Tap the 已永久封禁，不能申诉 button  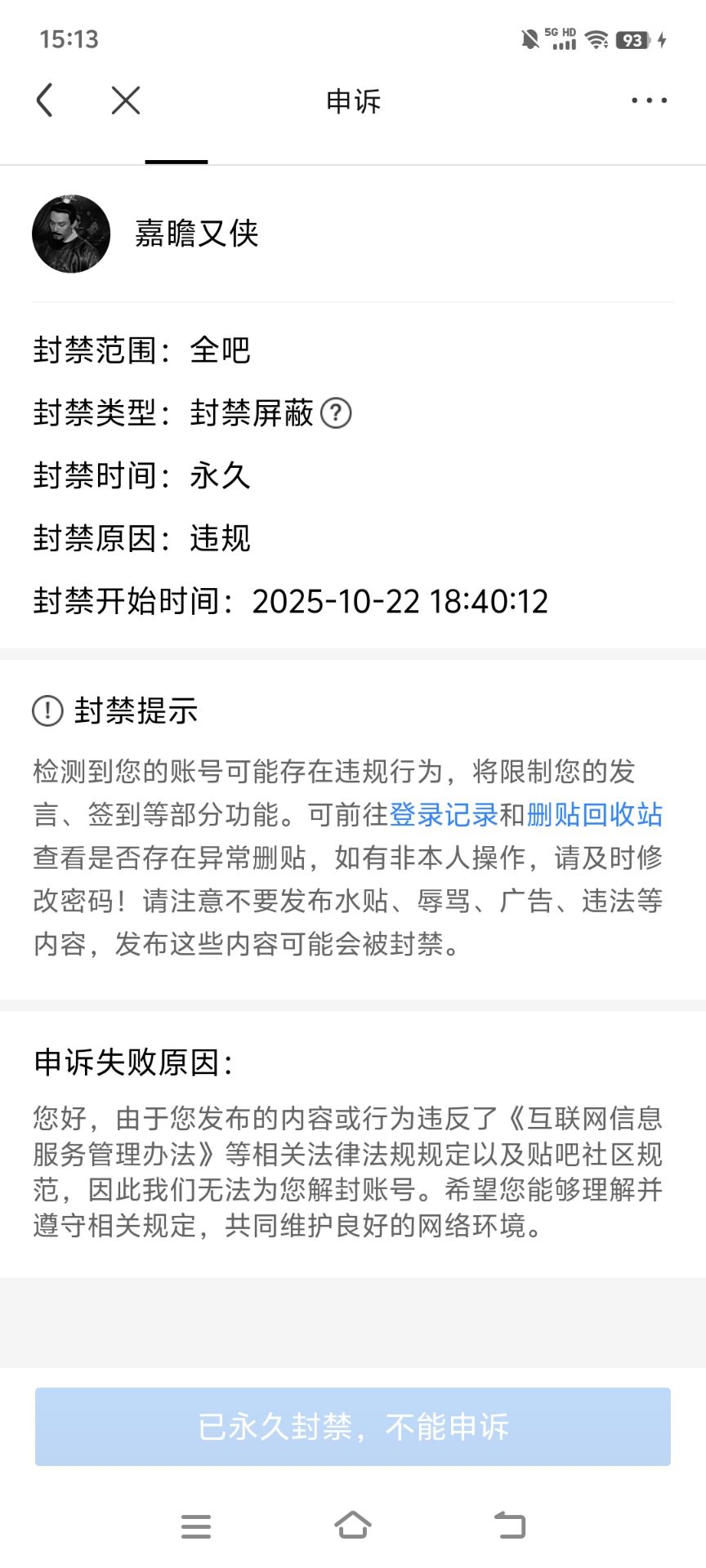pos(353,1426)
